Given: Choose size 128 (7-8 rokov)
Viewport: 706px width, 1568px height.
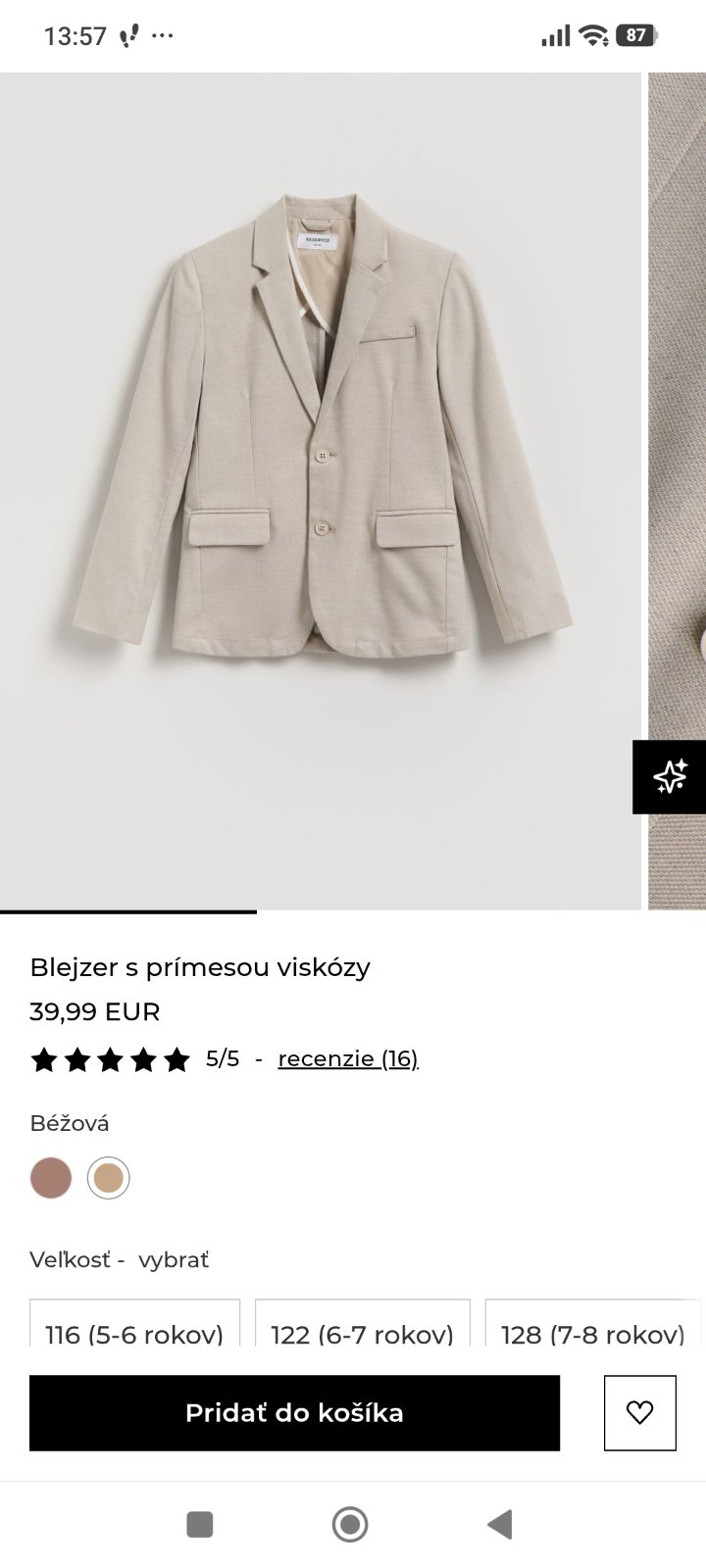Looking at the screenshot, I should point(592,1328).
